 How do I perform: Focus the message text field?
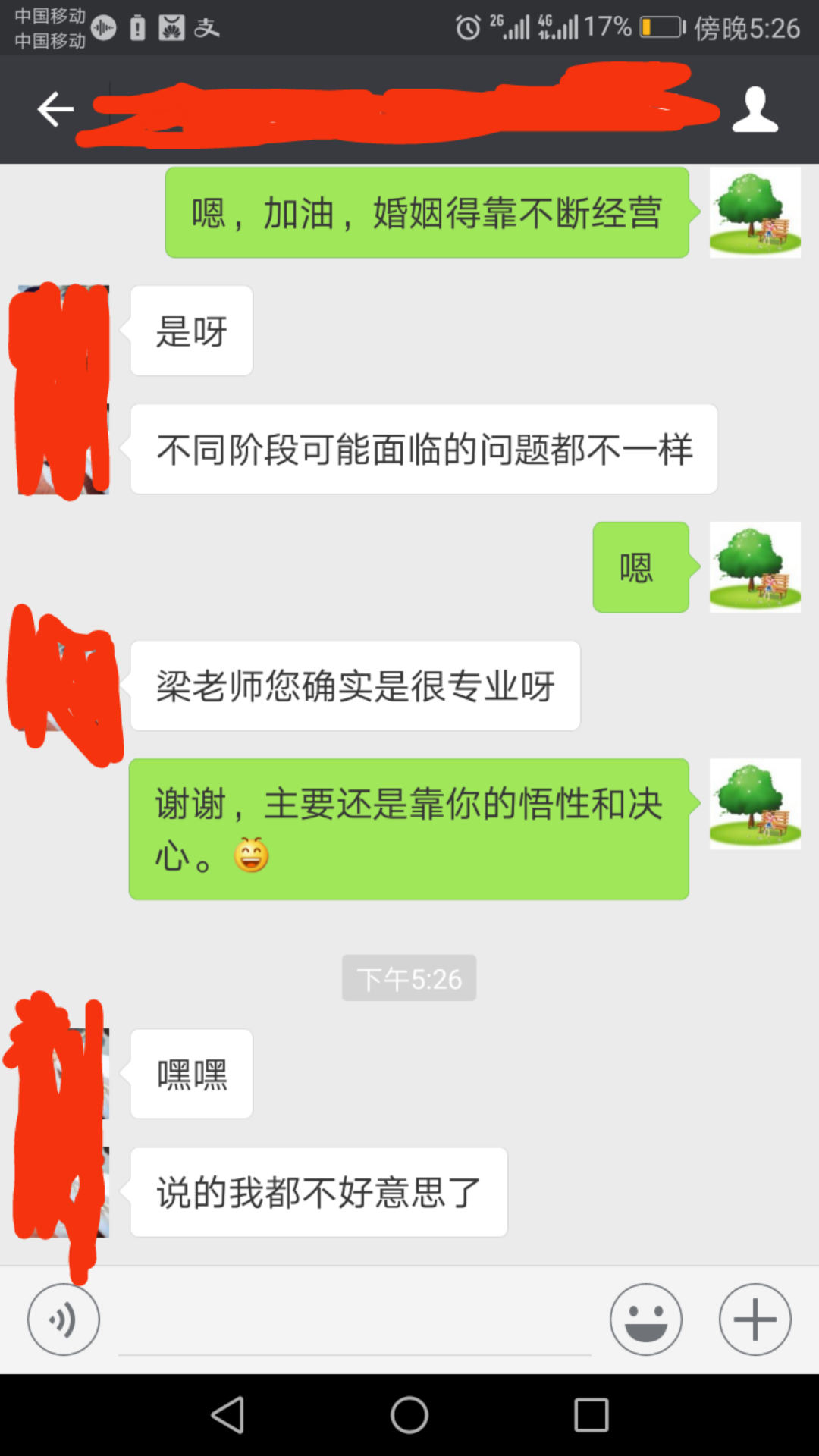[354, 1323]
